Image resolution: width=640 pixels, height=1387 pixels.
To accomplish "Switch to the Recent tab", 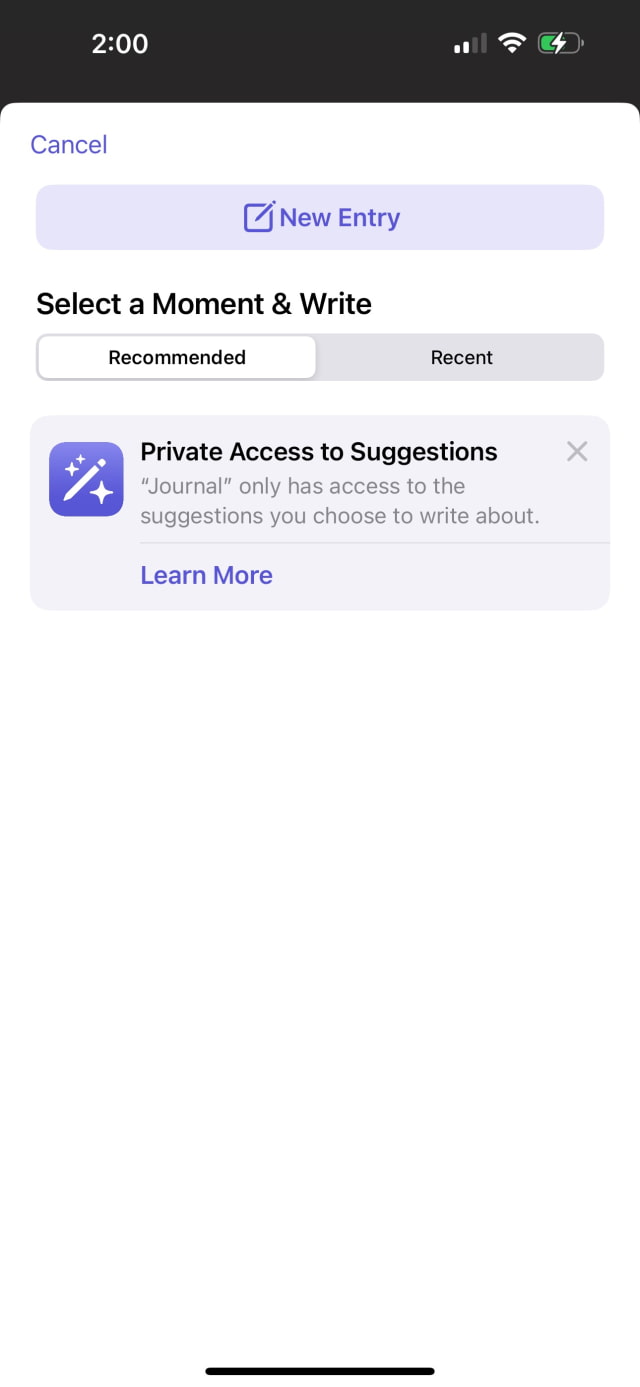I will (461, 357).
